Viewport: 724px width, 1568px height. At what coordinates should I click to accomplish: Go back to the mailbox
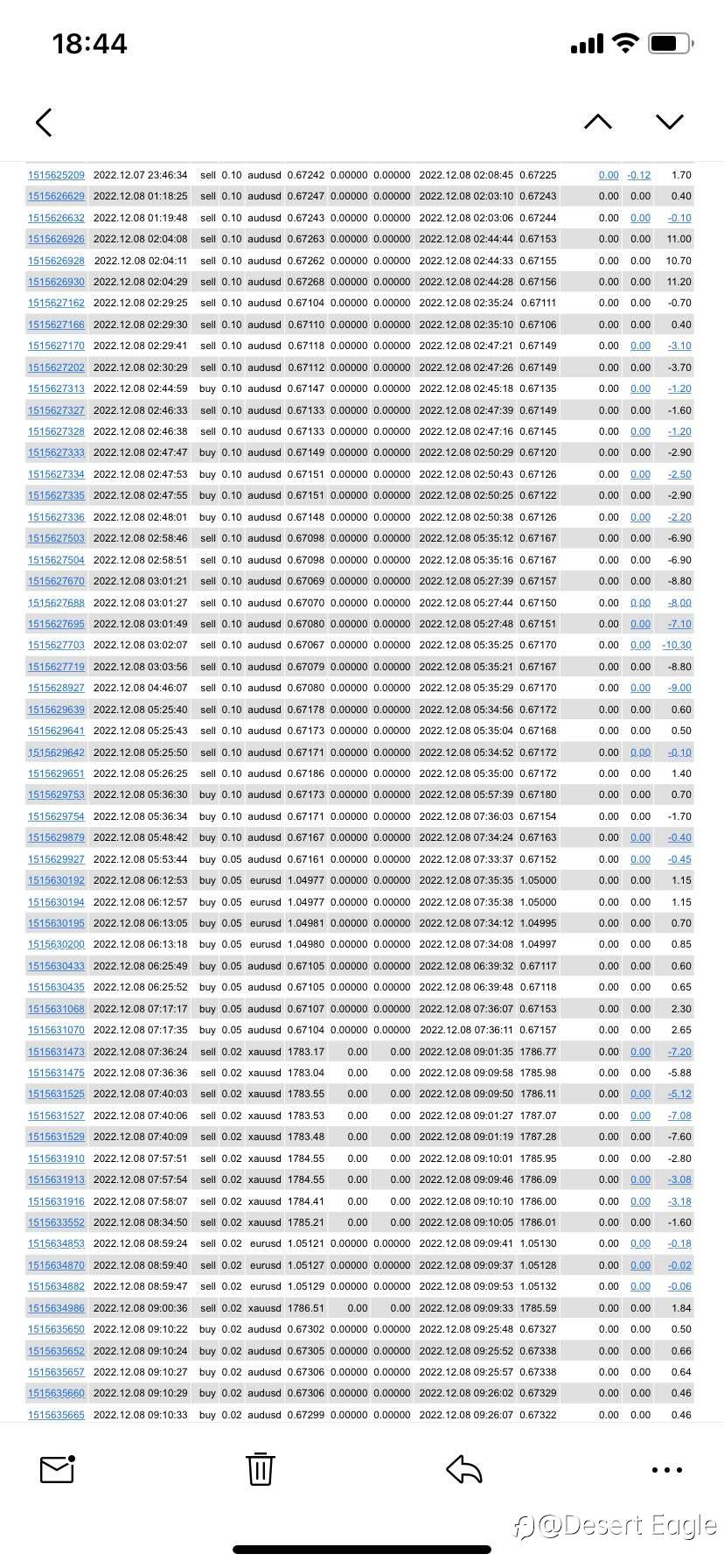[44, 122]
